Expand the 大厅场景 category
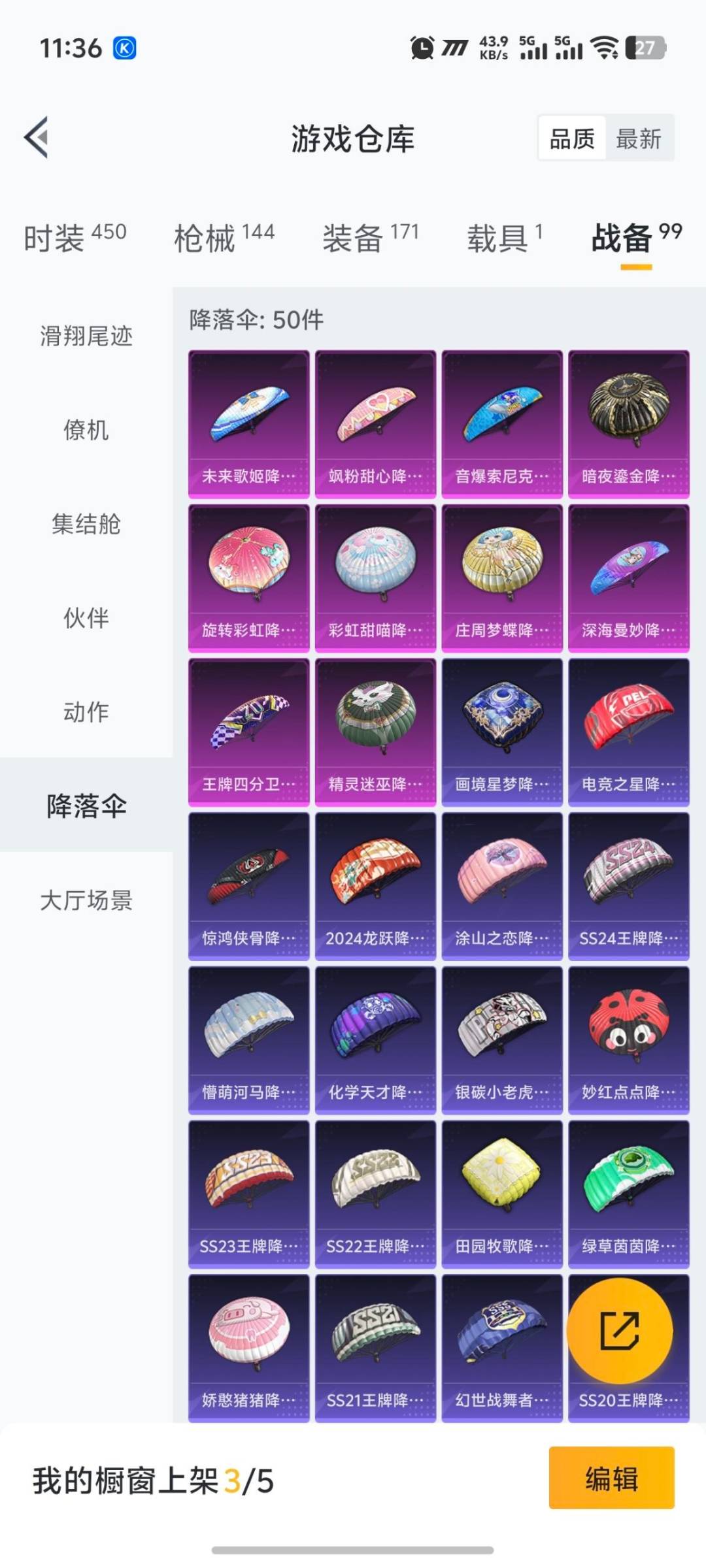Viewport: 706px width, 1568px height. click(86, 902)
